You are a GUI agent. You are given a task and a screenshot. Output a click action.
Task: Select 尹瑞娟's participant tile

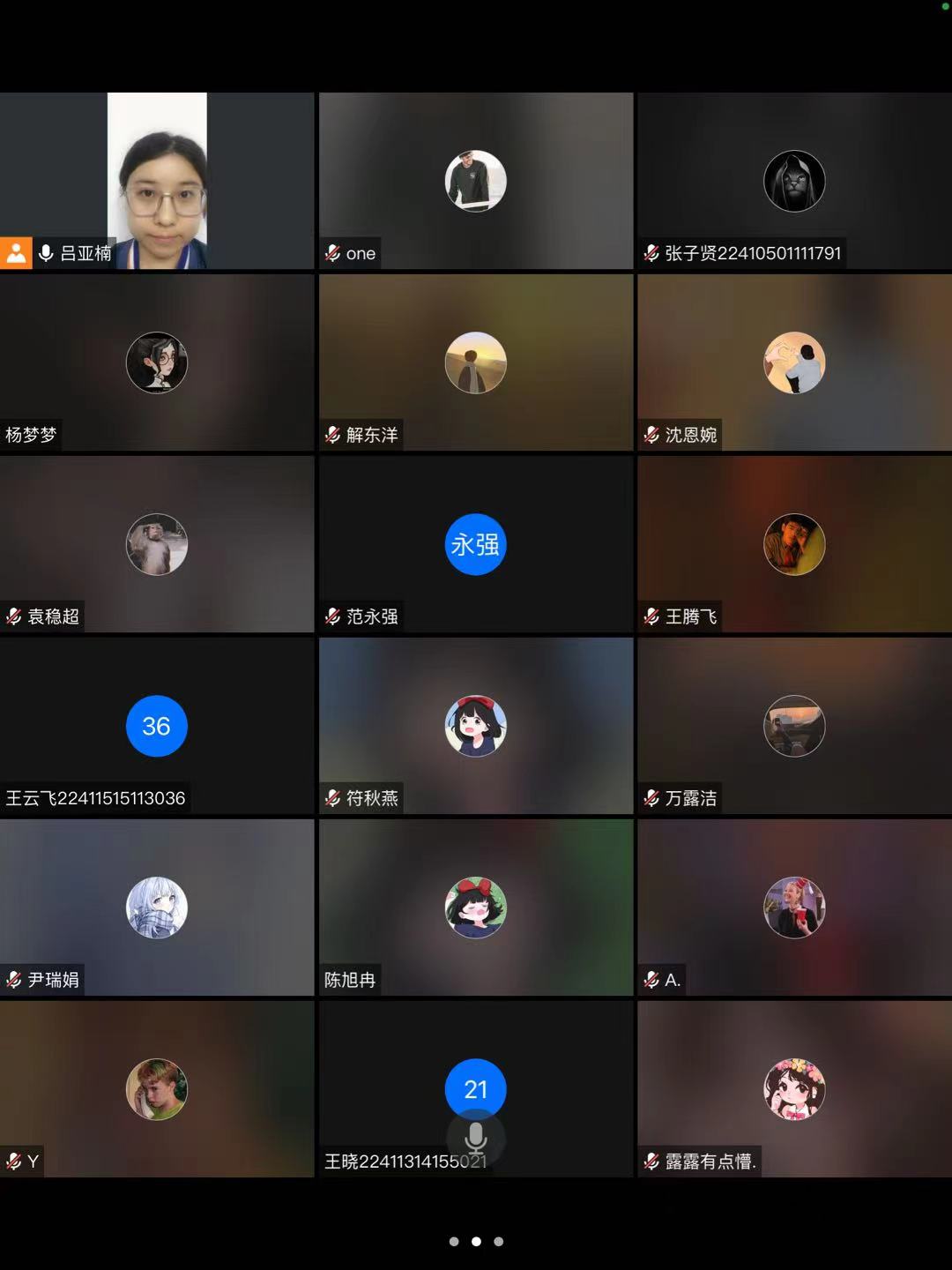coord(157,908)
